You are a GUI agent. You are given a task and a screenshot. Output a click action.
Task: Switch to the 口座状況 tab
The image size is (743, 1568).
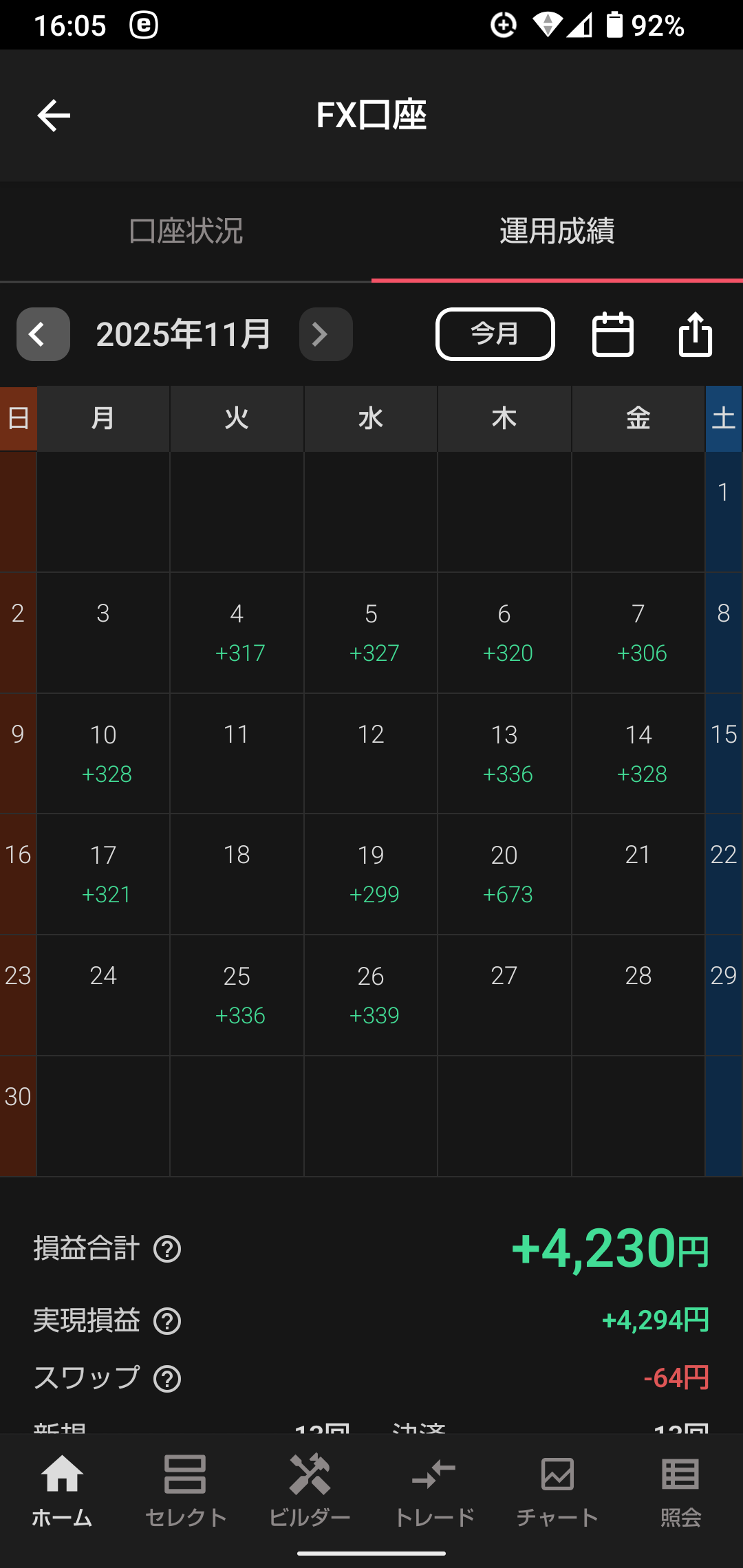(x=186, y=231)
